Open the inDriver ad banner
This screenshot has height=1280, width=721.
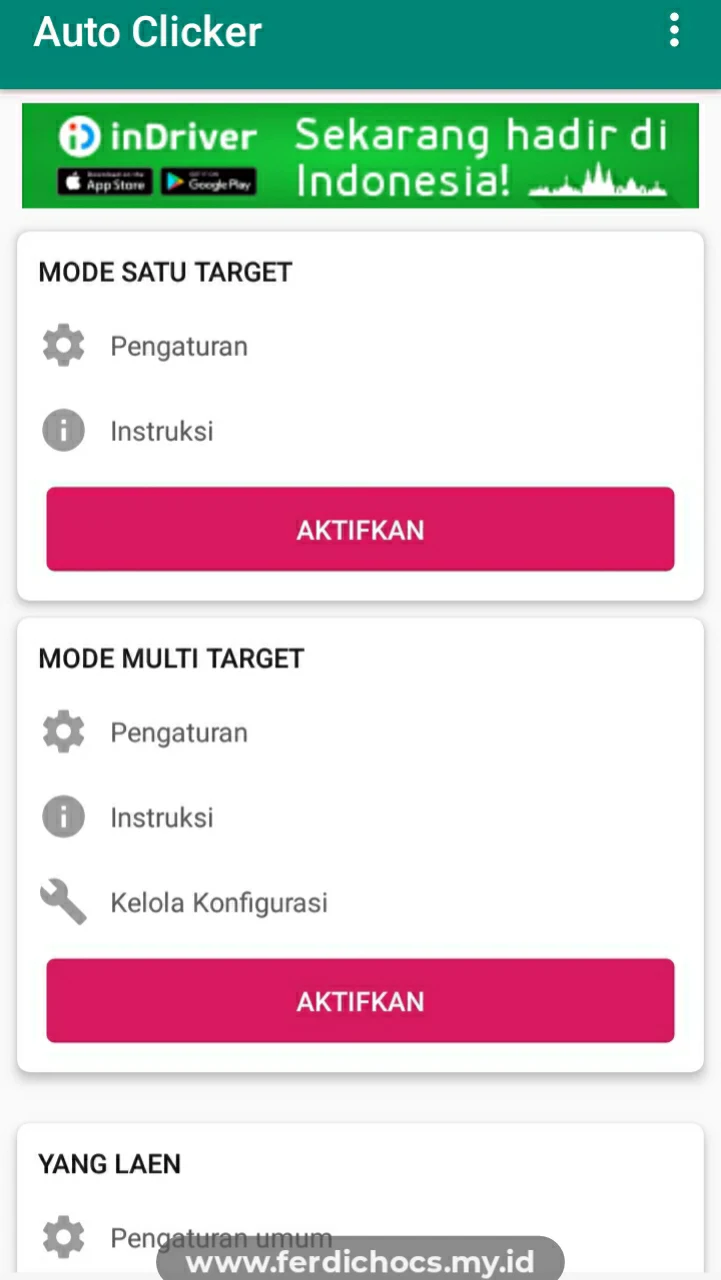tap(360, 156)
